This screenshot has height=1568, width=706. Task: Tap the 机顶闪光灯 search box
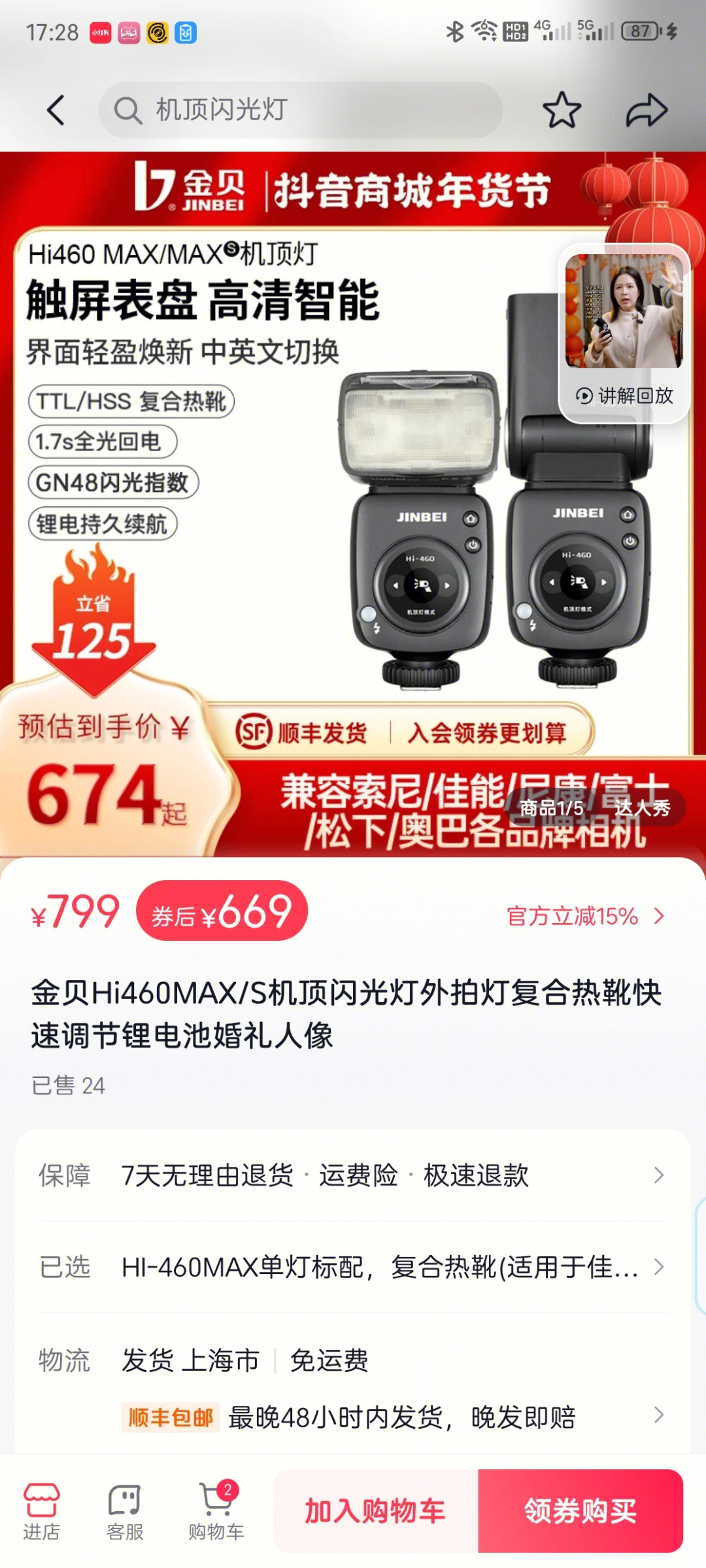(301, 110)
